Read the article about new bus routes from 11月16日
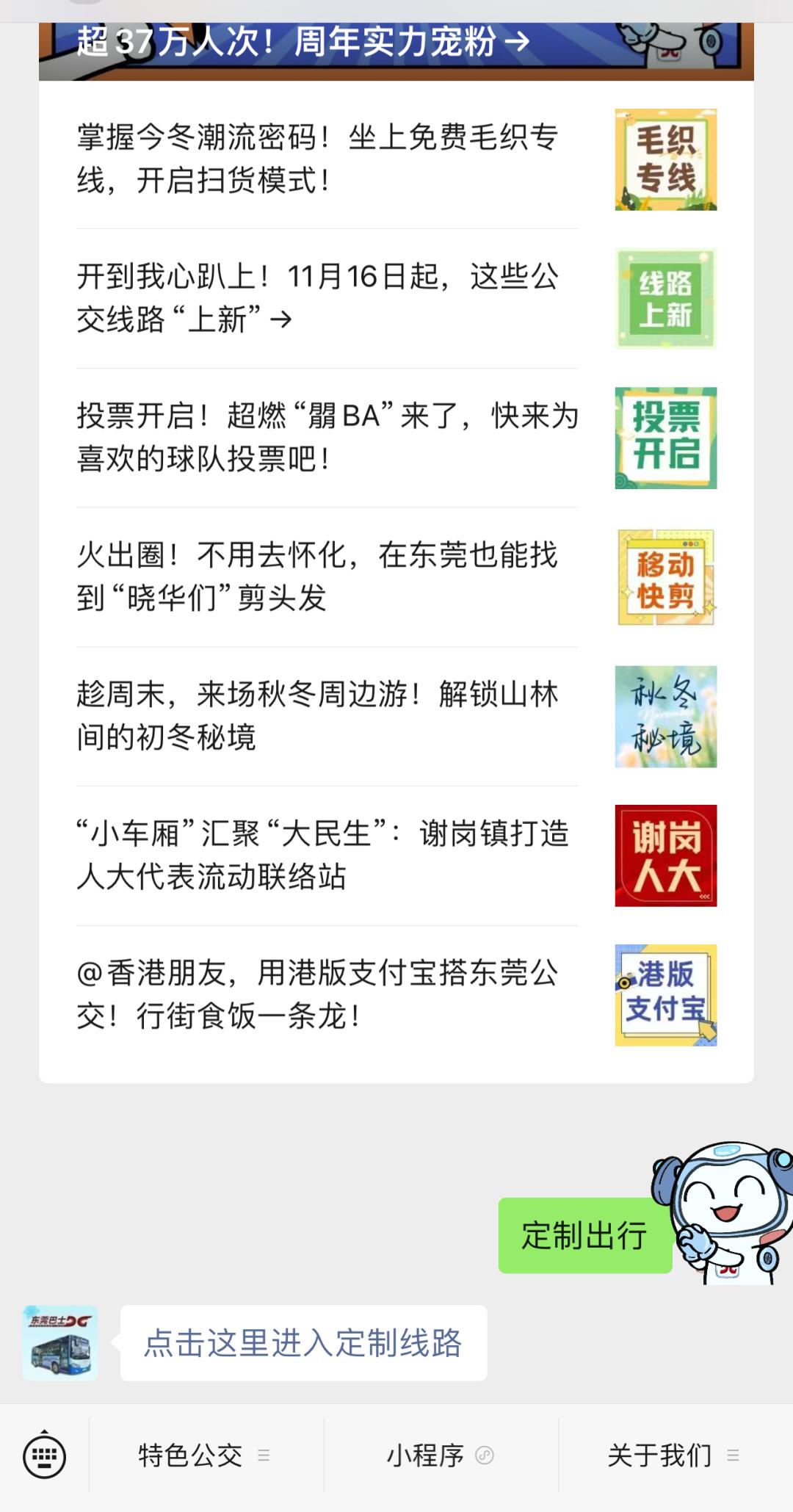The height and width of the screenshot is (1512, 793). [317, 298]
